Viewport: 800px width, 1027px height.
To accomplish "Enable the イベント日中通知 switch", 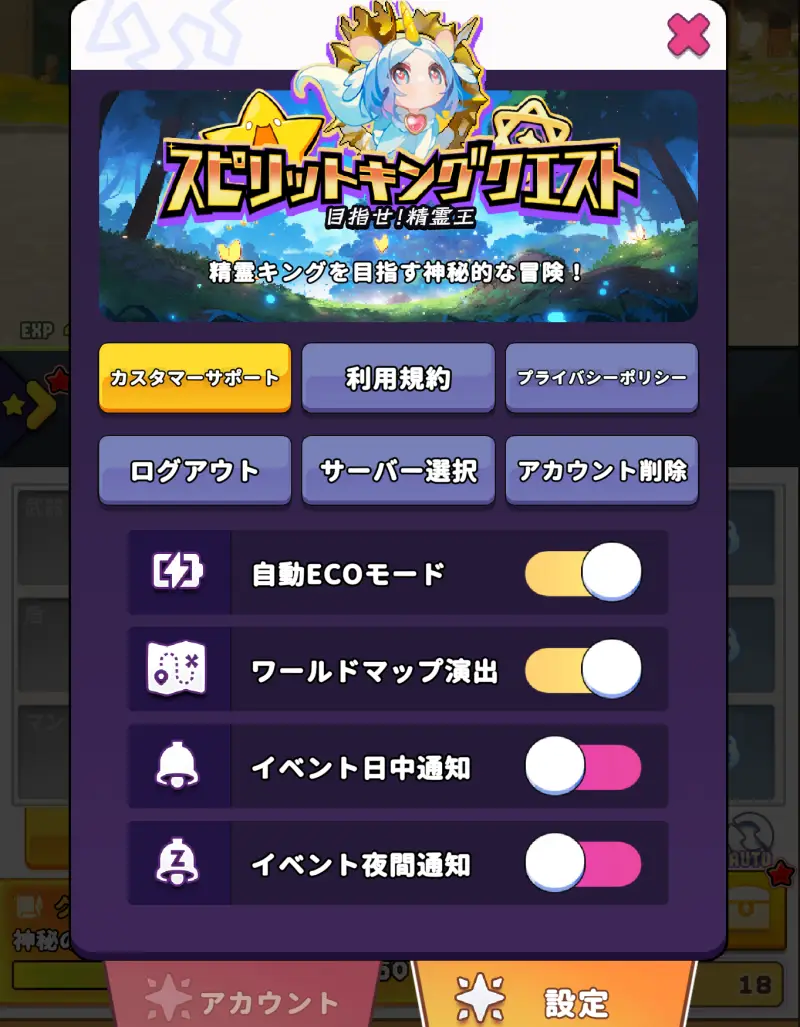I will (x=583, y=767).
